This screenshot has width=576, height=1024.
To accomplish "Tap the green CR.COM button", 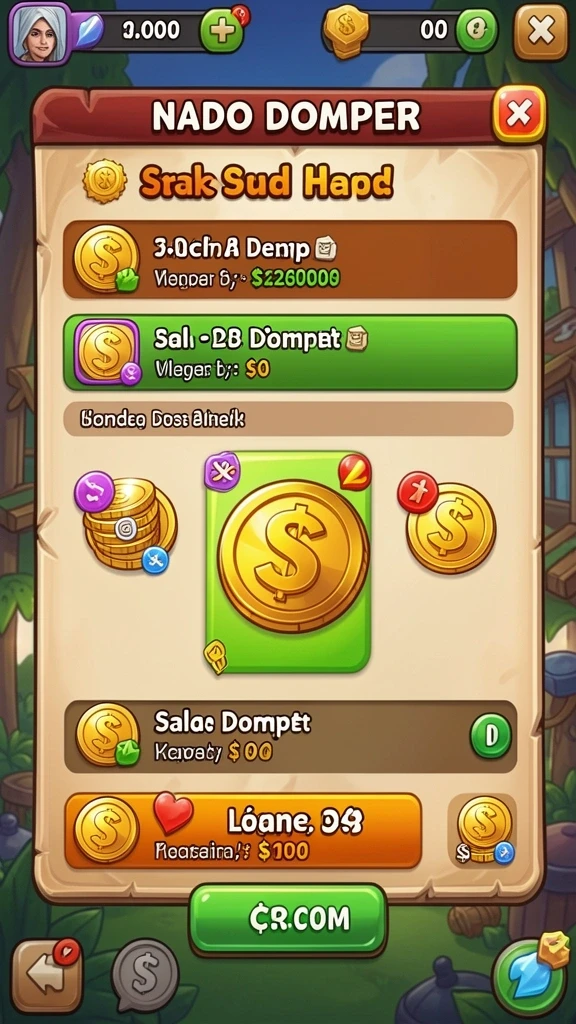I will tap(288, 920).
